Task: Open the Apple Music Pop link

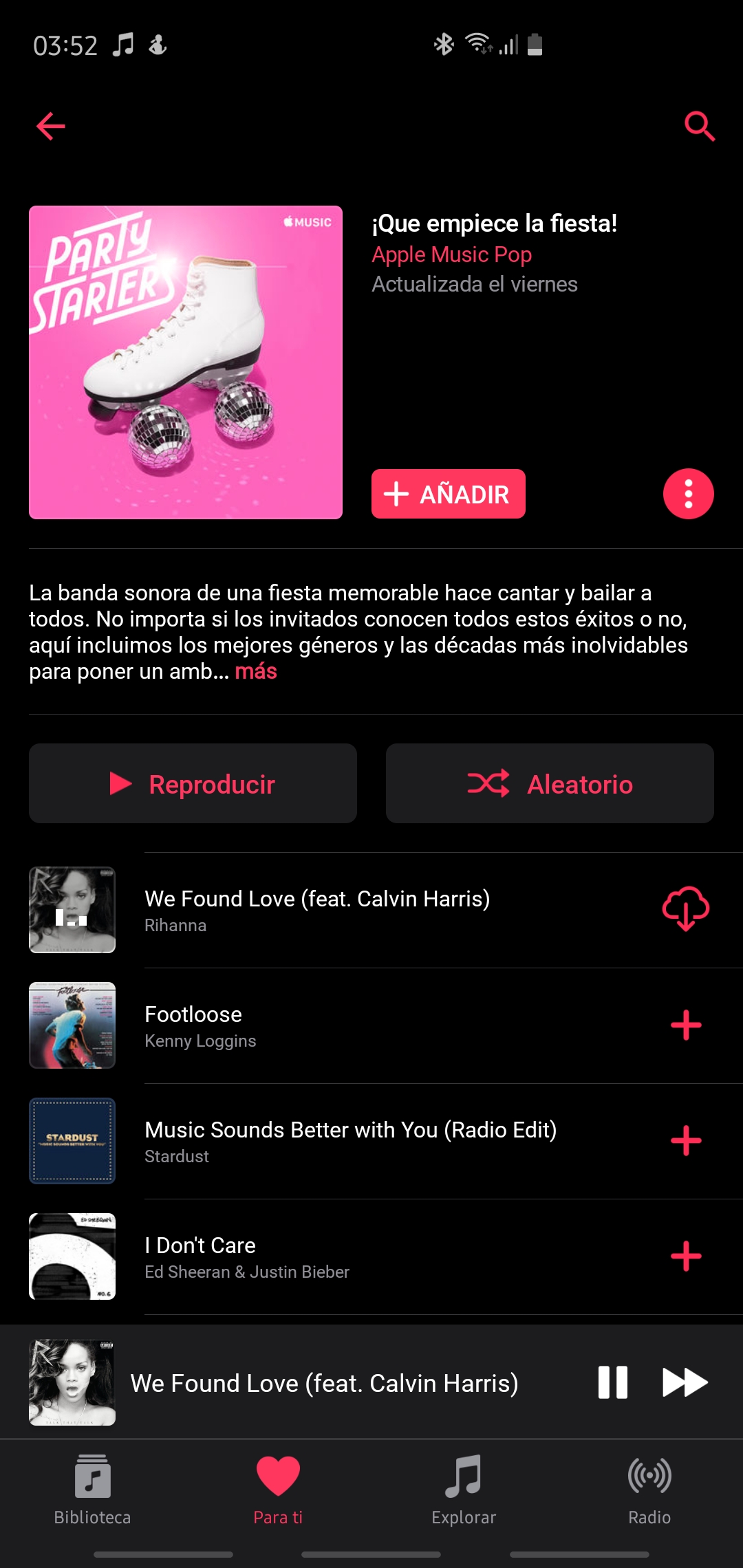Action: coord(451,254)
